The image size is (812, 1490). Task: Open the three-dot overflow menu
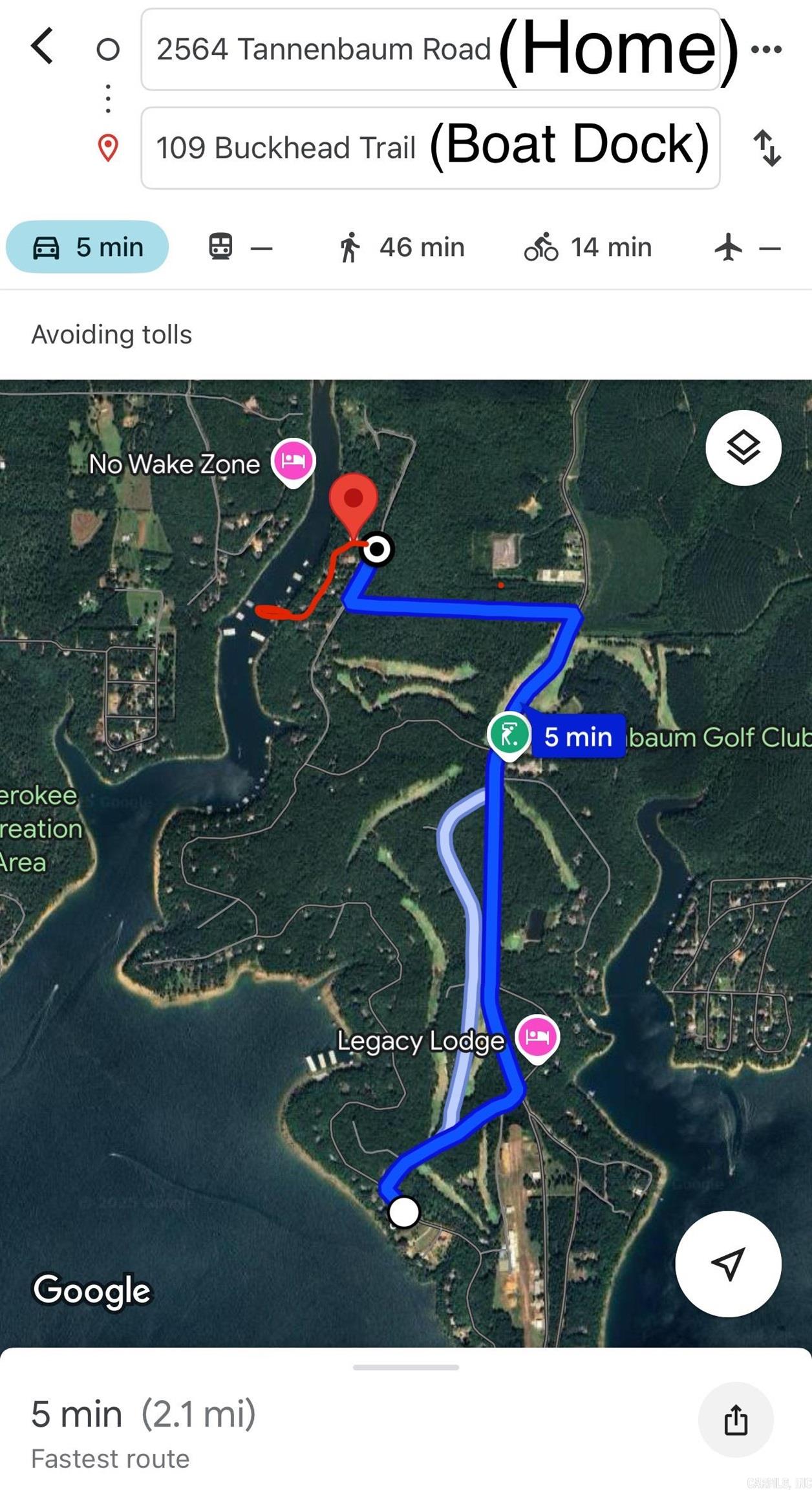767,49
